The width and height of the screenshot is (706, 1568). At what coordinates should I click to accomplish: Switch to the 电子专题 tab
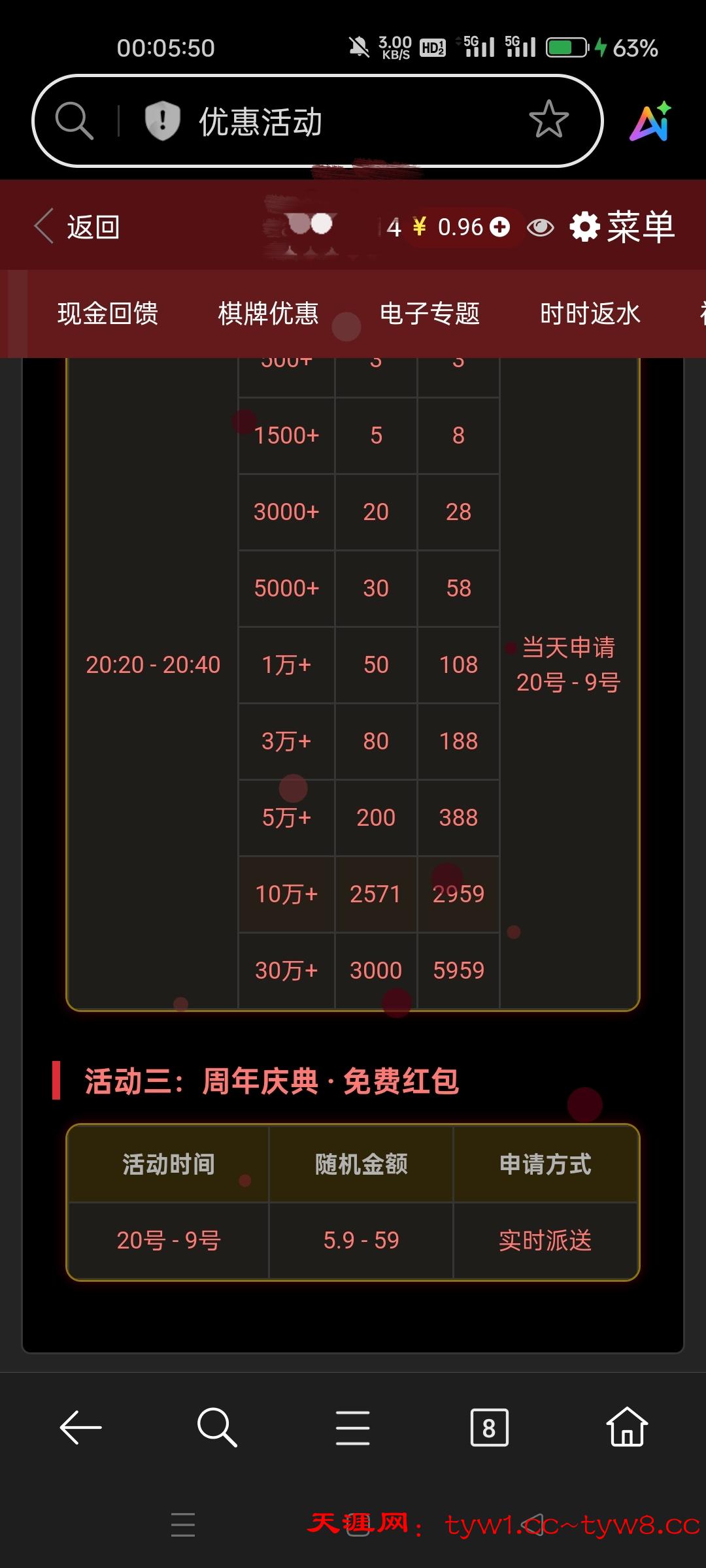[429, 314]
